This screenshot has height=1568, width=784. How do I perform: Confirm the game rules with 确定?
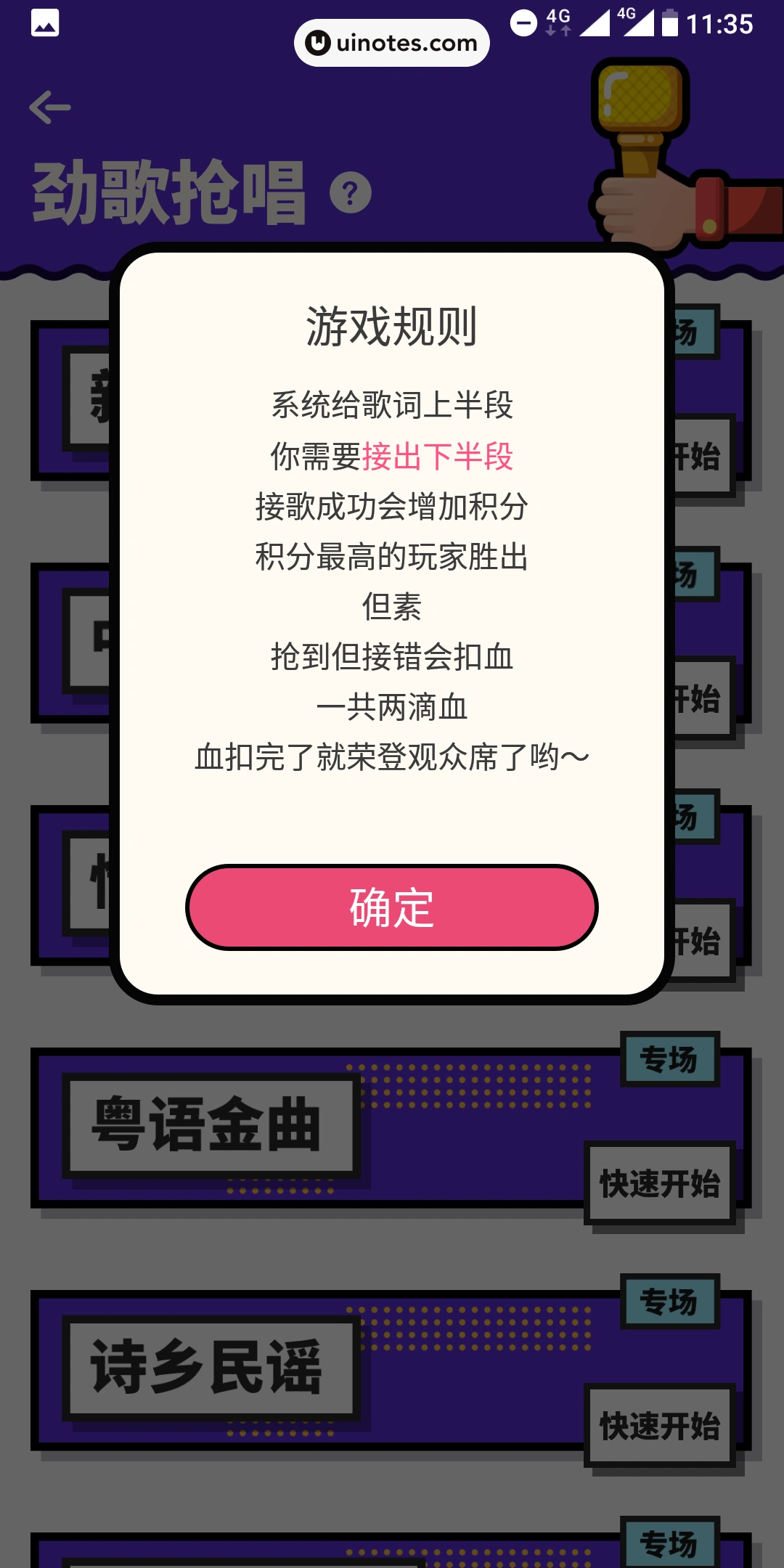click(391, 907)
